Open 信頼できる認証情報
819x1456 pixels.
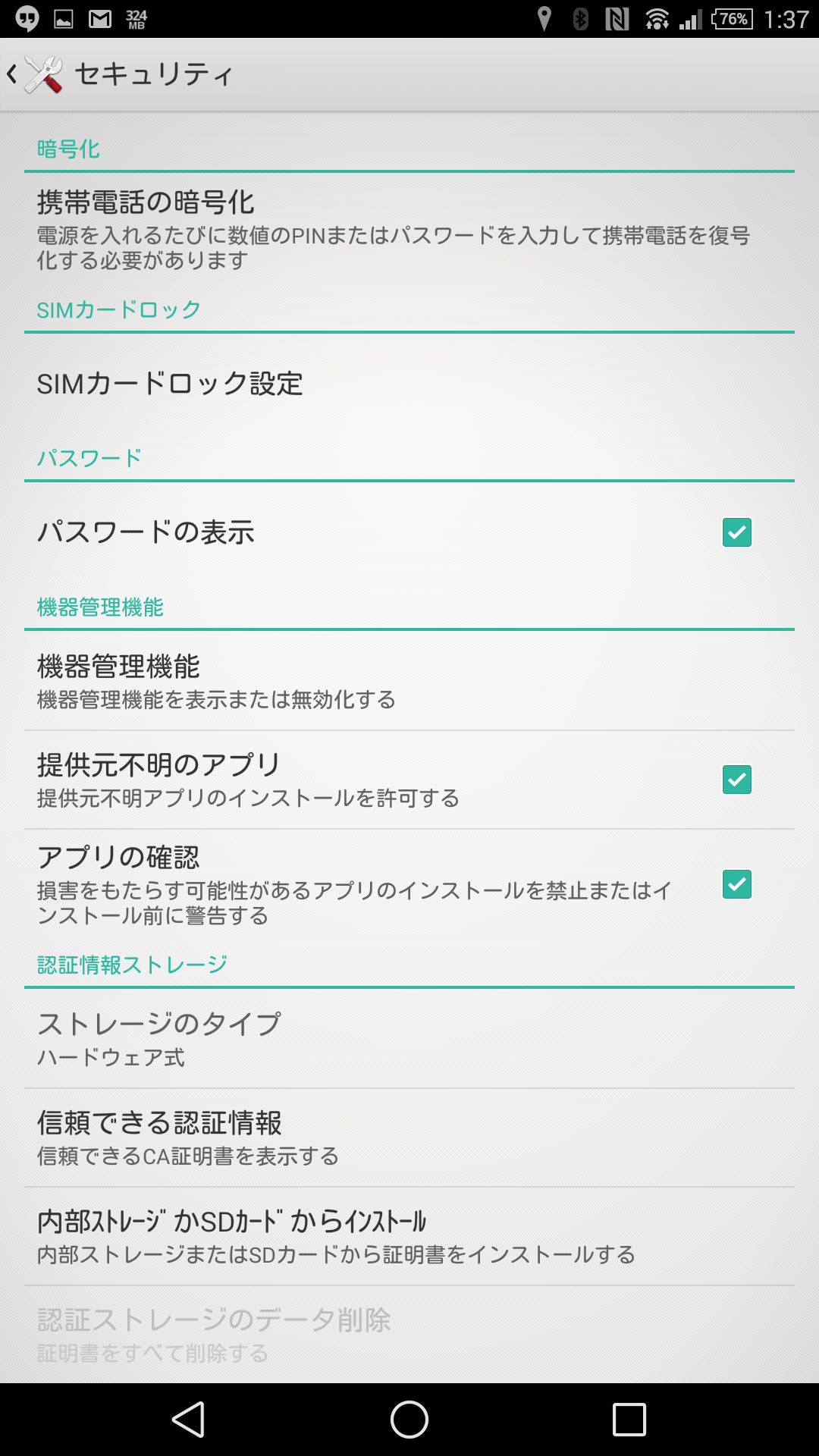click(409, 1138)
